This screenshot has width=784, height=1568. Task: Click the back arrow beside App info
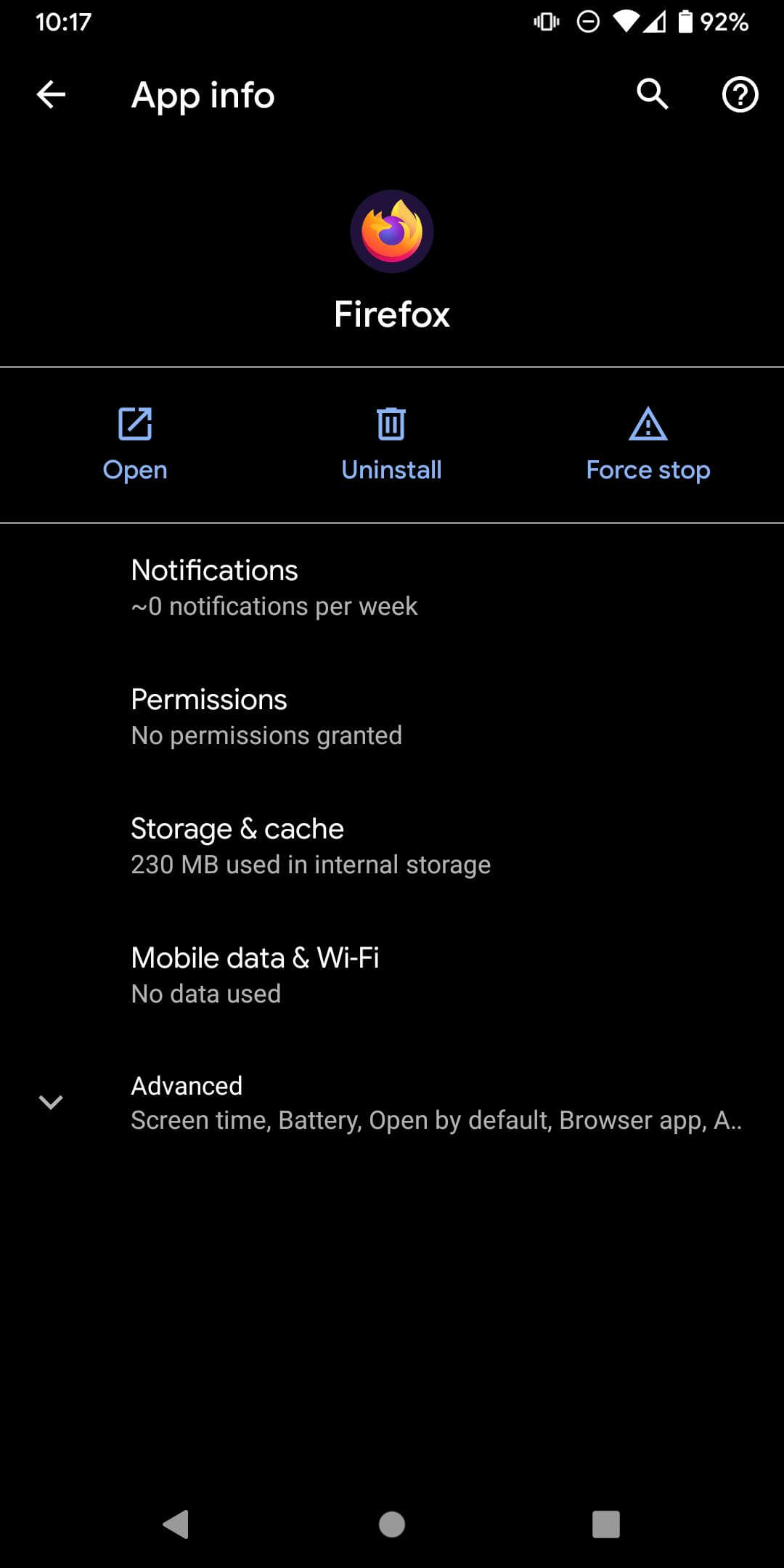point(51,94)
